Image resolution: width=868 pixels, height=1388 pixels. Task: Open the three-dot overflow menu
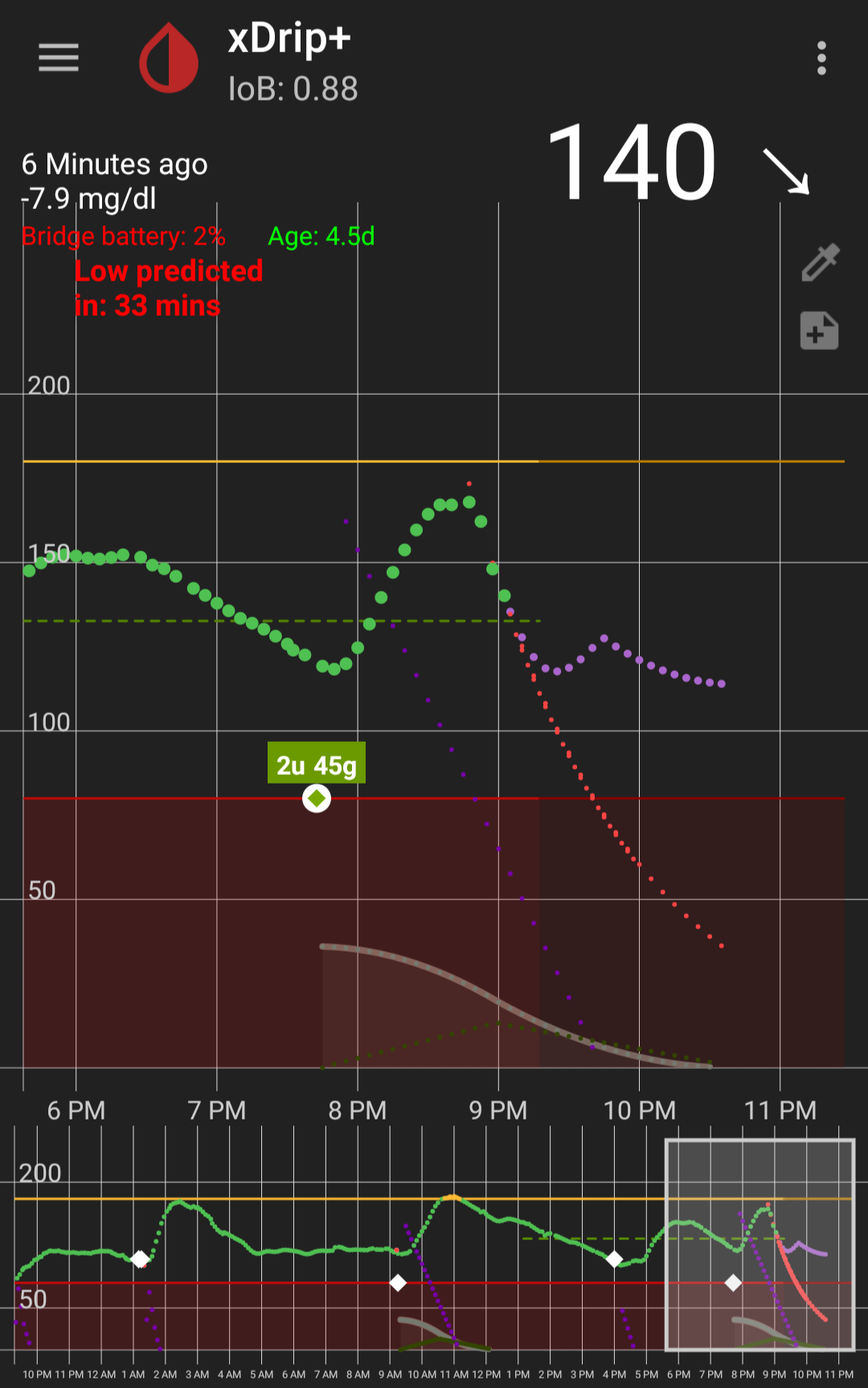pos(821,59)
